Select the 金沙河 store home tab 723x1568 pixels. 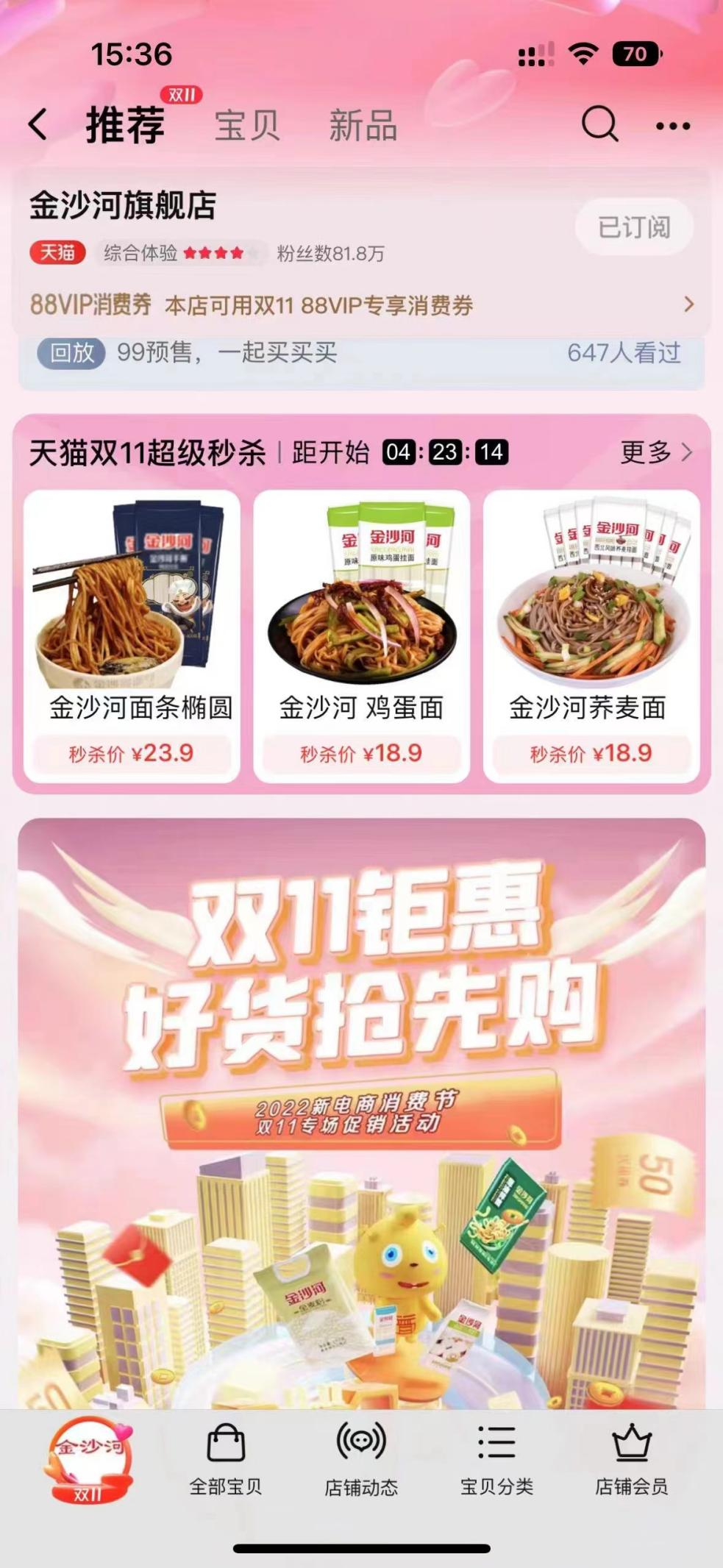[x=89, y=1459]
